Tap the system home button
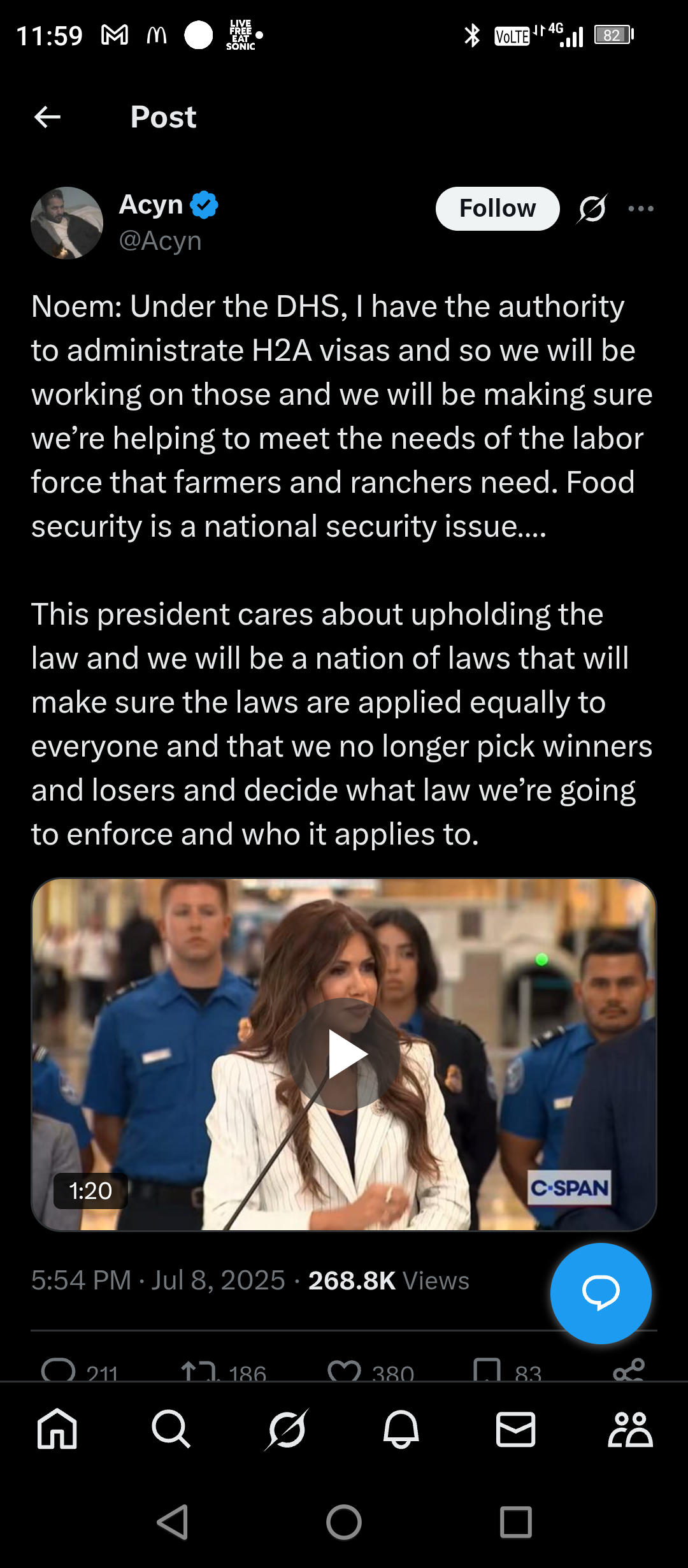Screen dimensions: 688x1568 (x=344, y=1523)
